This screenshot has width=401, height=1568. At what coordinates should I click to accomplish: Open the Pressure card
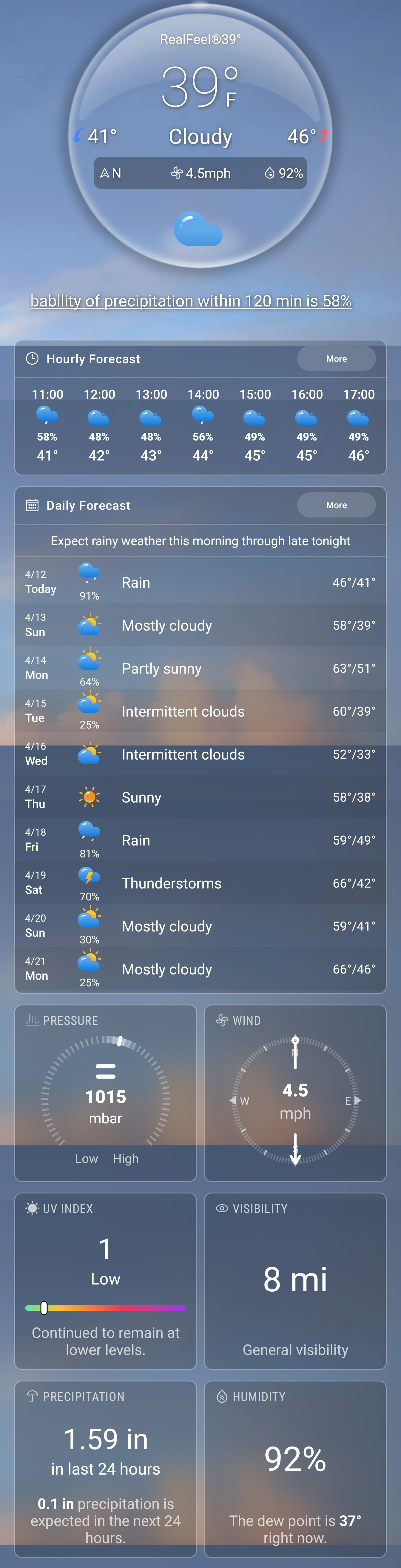(x=106, y=1093)
